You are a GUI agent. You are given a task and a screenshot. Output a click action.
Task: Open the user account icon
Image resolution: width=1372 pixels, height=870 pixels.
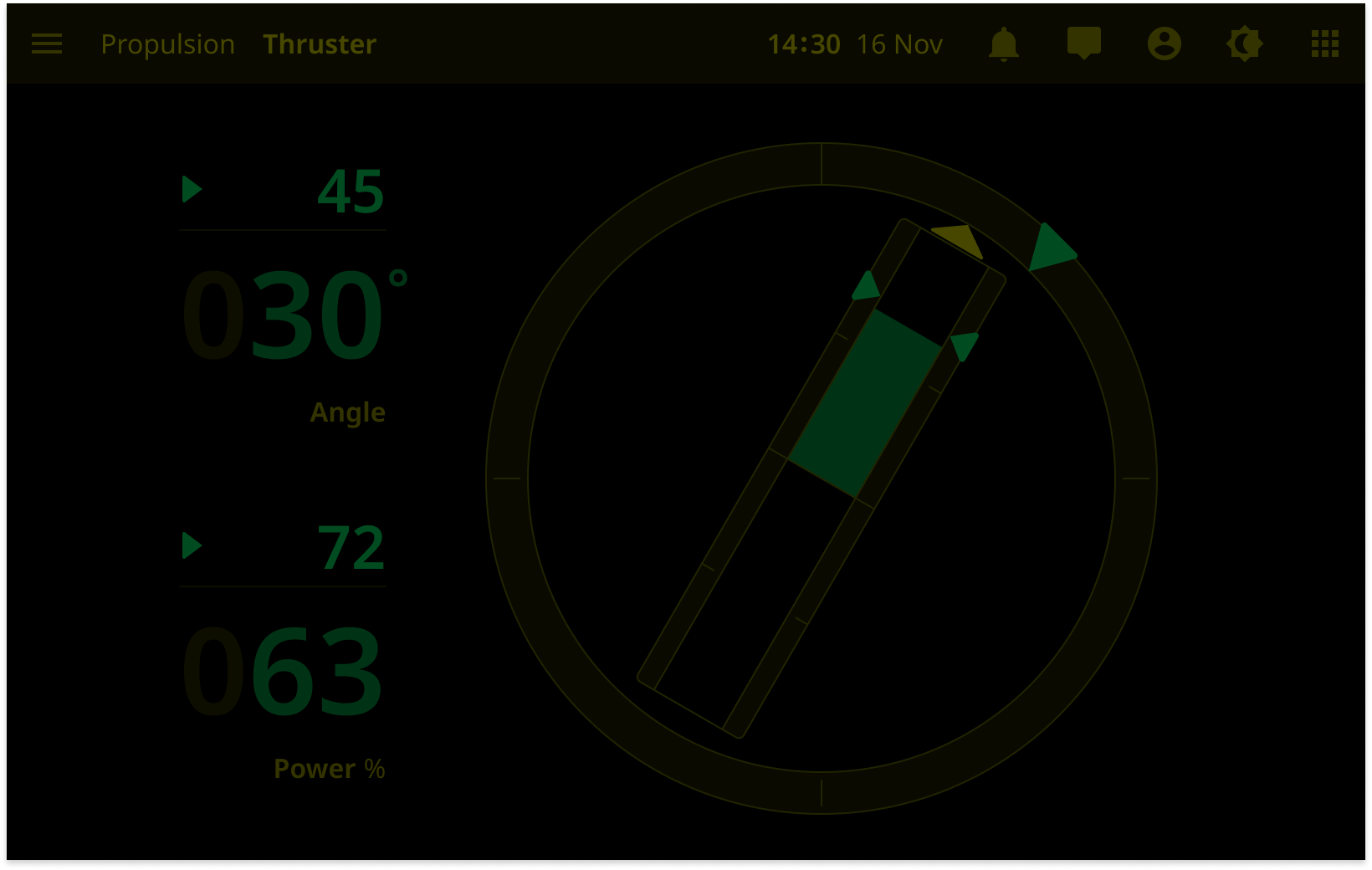pos(1164,43)
